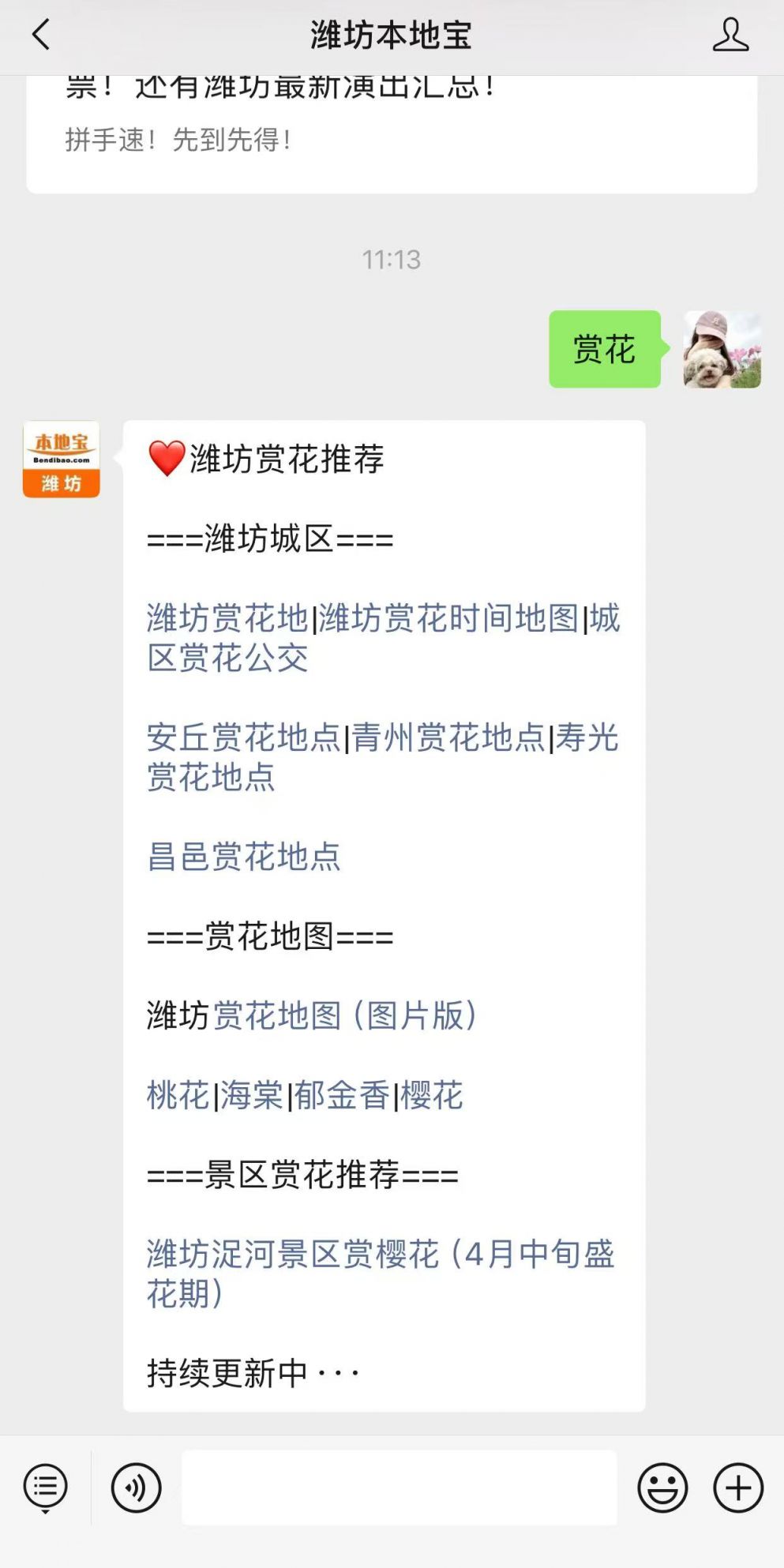Open the 海棠 link
Screen dimensions: 784x1568
251,1095
